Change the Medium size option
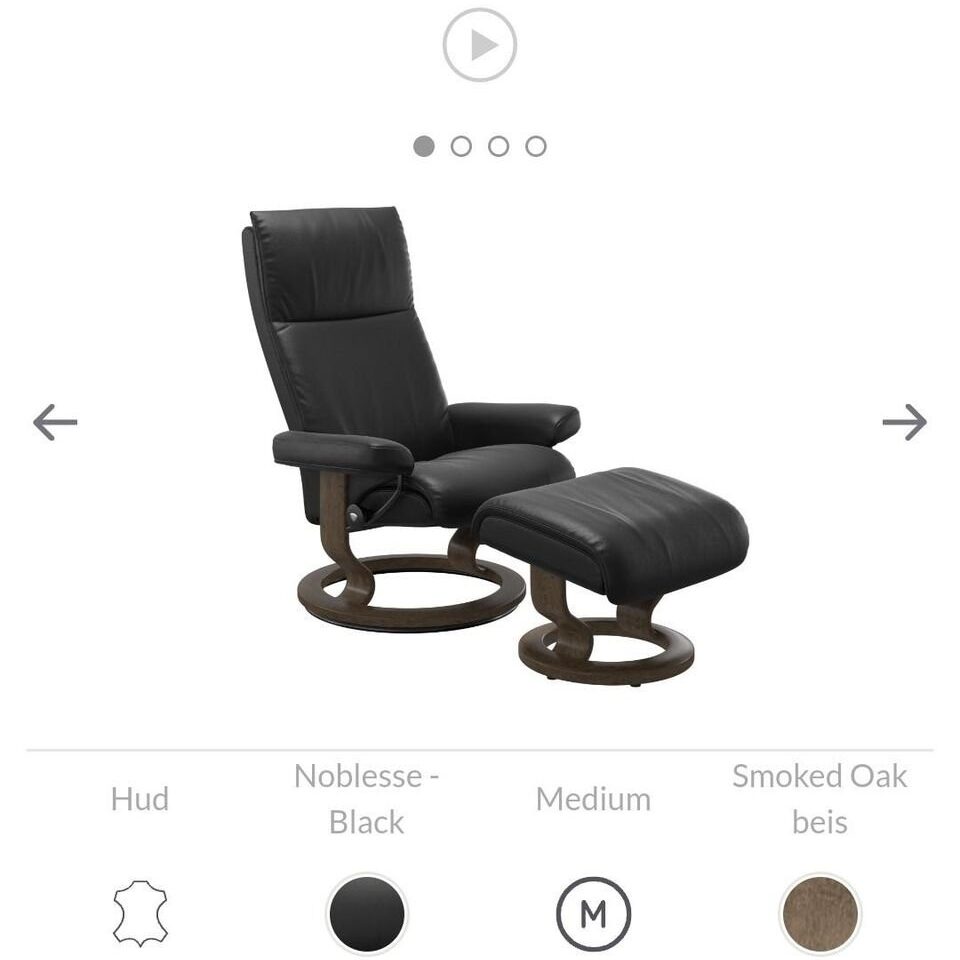 [593, 912]
